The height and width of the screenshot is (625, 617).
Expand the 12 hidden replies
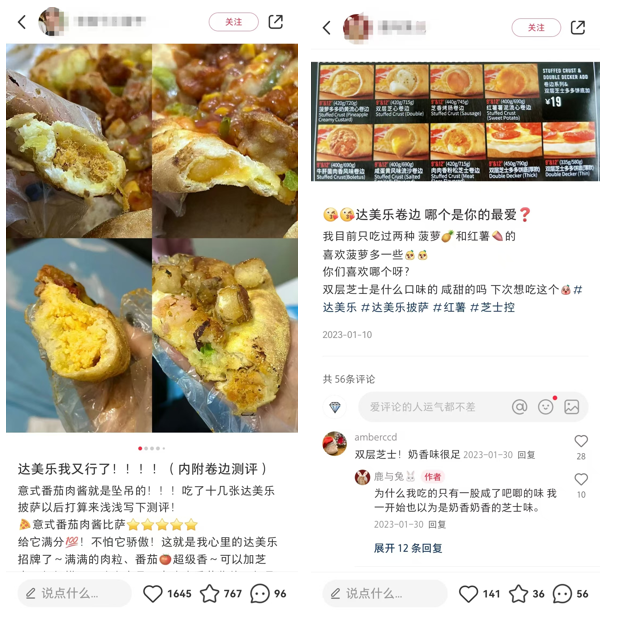(x=408, y=548)
